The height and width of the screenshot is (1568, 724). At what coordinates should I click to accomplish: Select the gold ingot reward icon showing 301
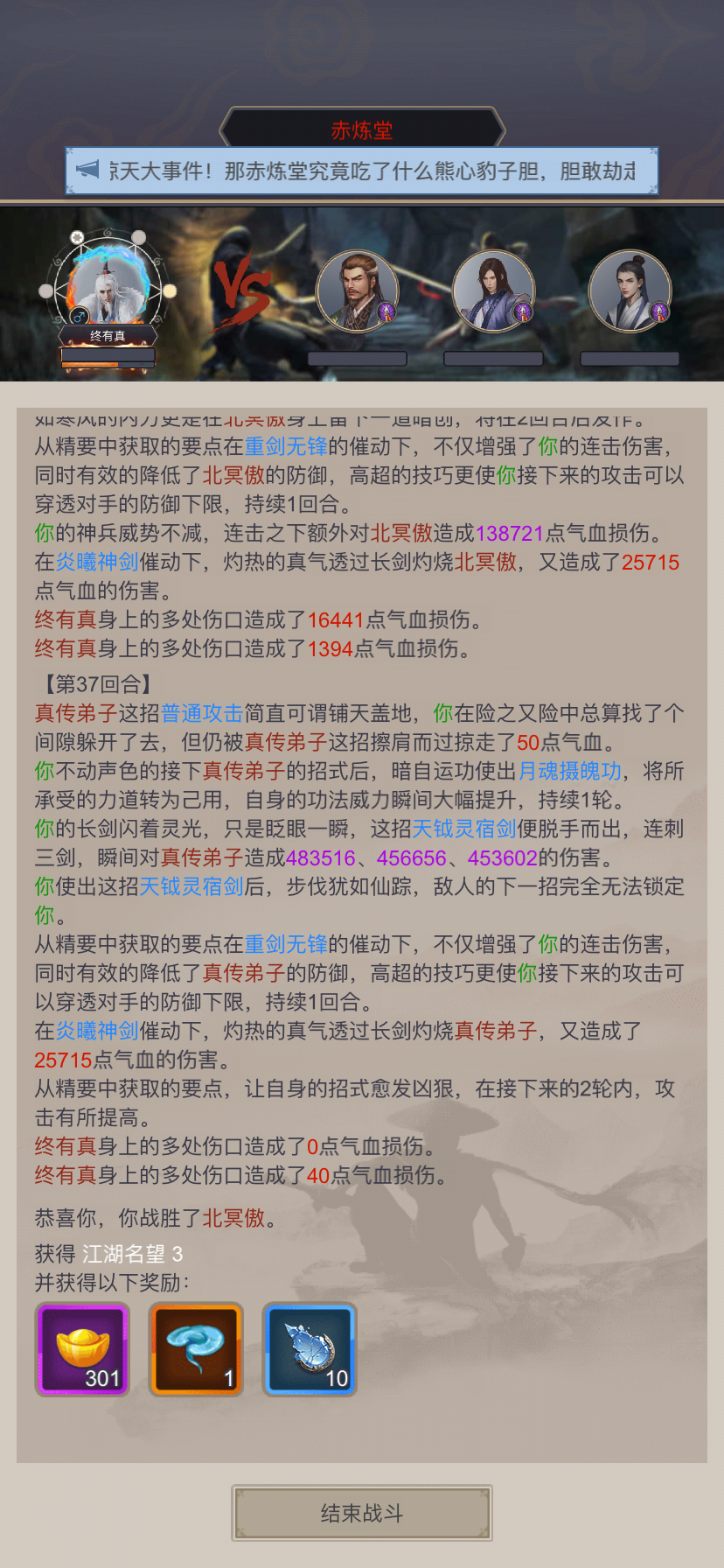(x=81, y=1348)
